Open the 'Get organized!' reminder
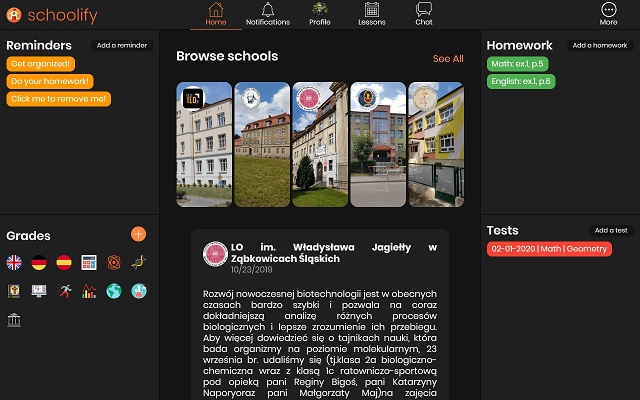 (x=36, y=63)
